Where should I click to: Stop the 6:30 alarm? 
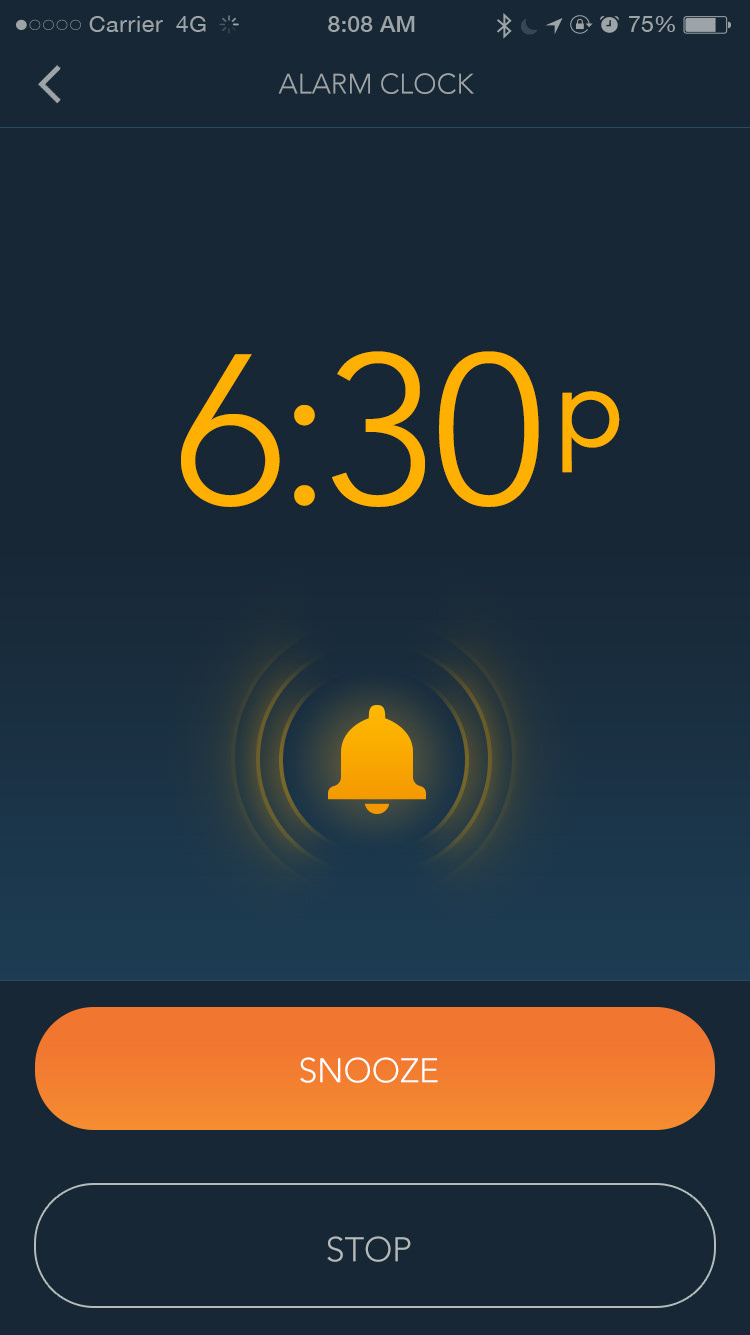[x=374, y=1246]
